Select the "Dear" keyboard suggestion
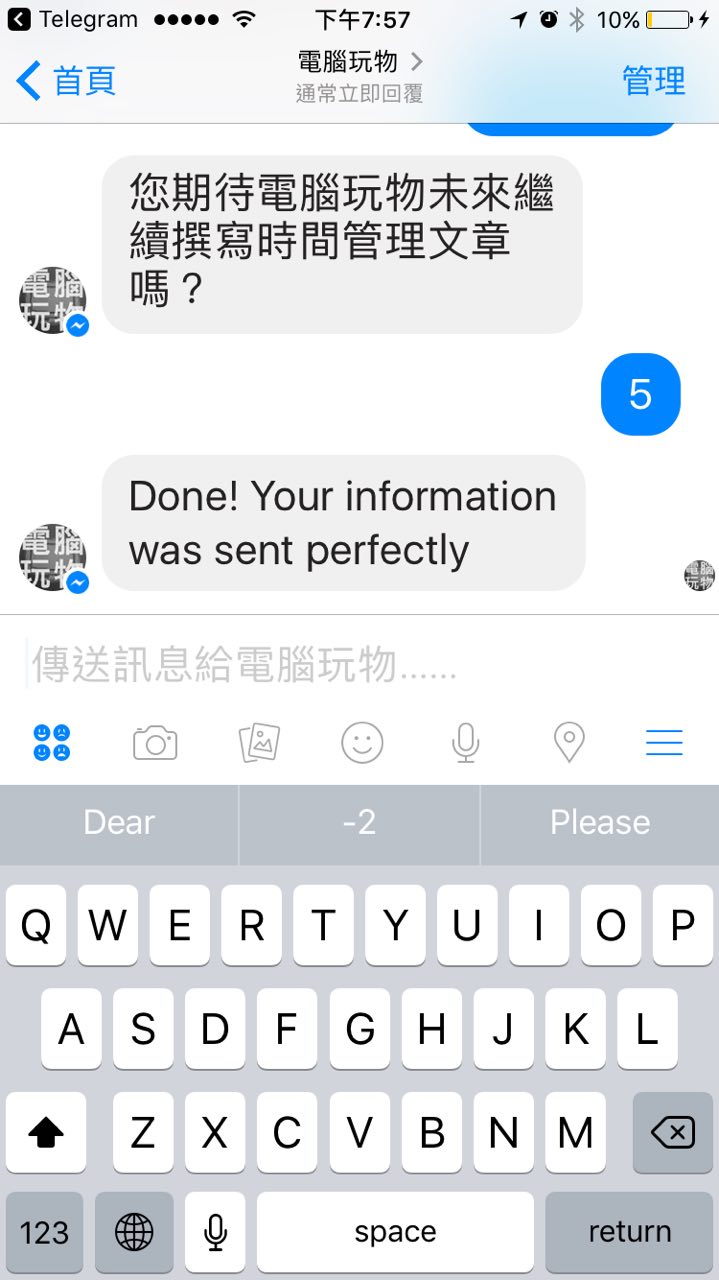Image resolution: width=719 pixels, height=1280 pixels. (x=120, y=823)
